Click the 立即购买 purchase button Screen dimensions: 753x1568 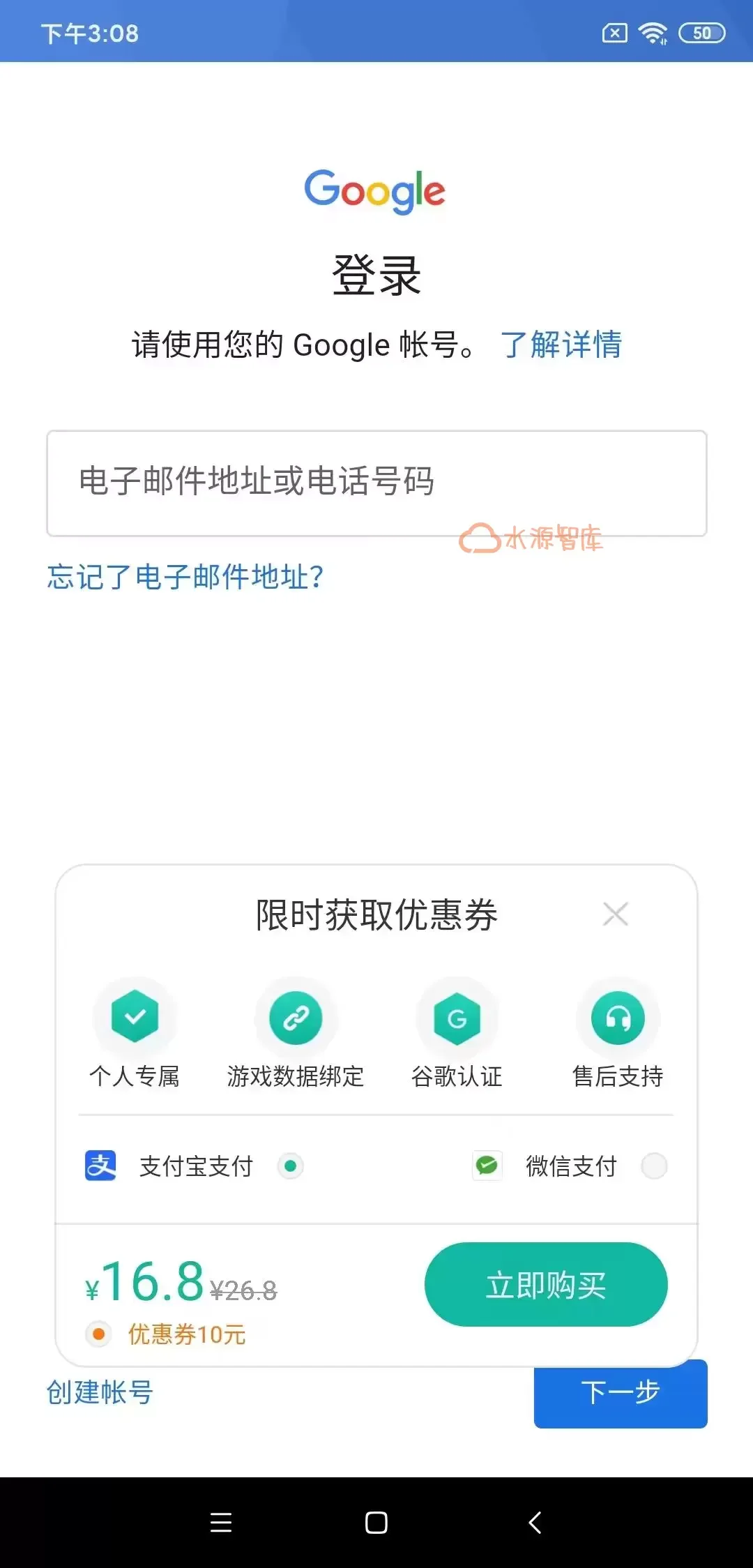point(546,1284)
